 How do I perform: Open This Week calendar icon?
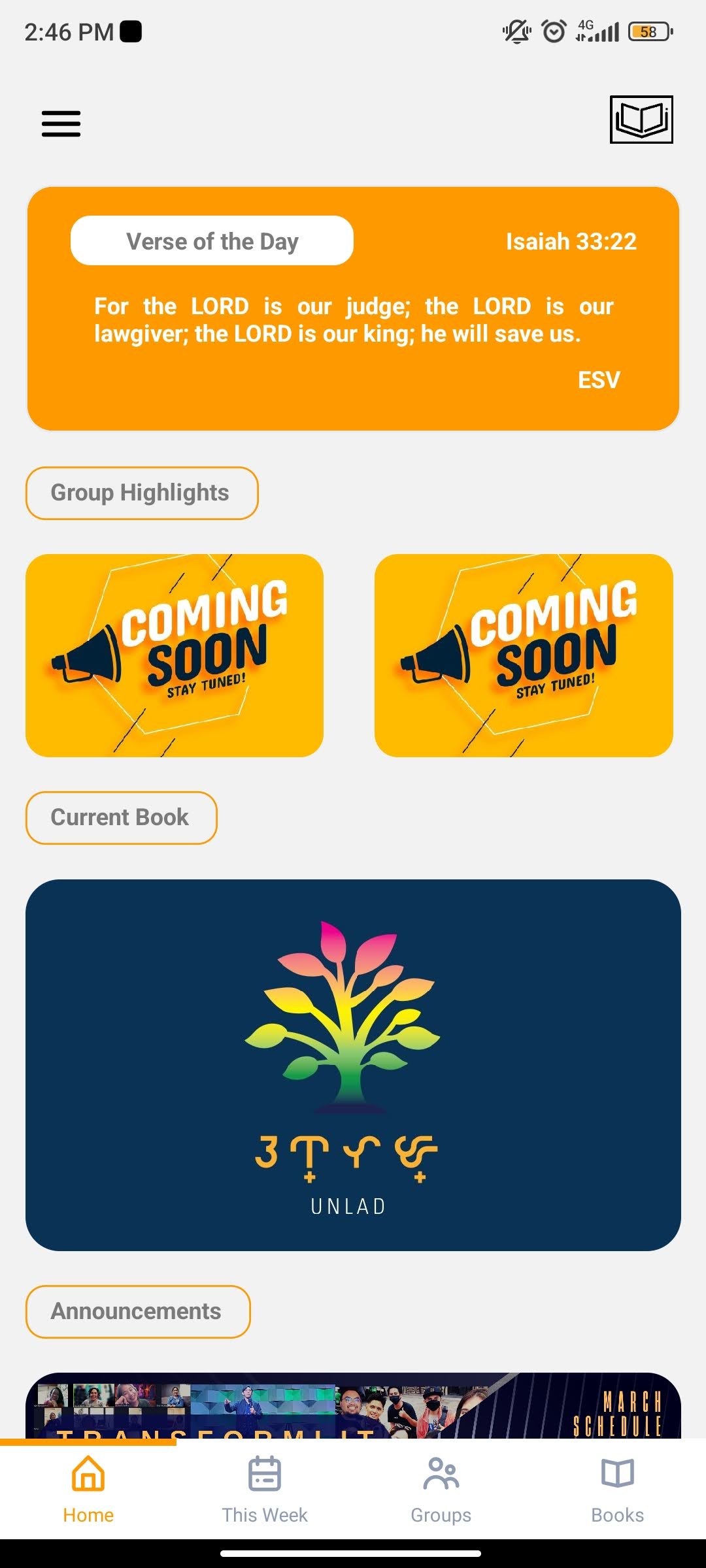(x=264, y=1473)
